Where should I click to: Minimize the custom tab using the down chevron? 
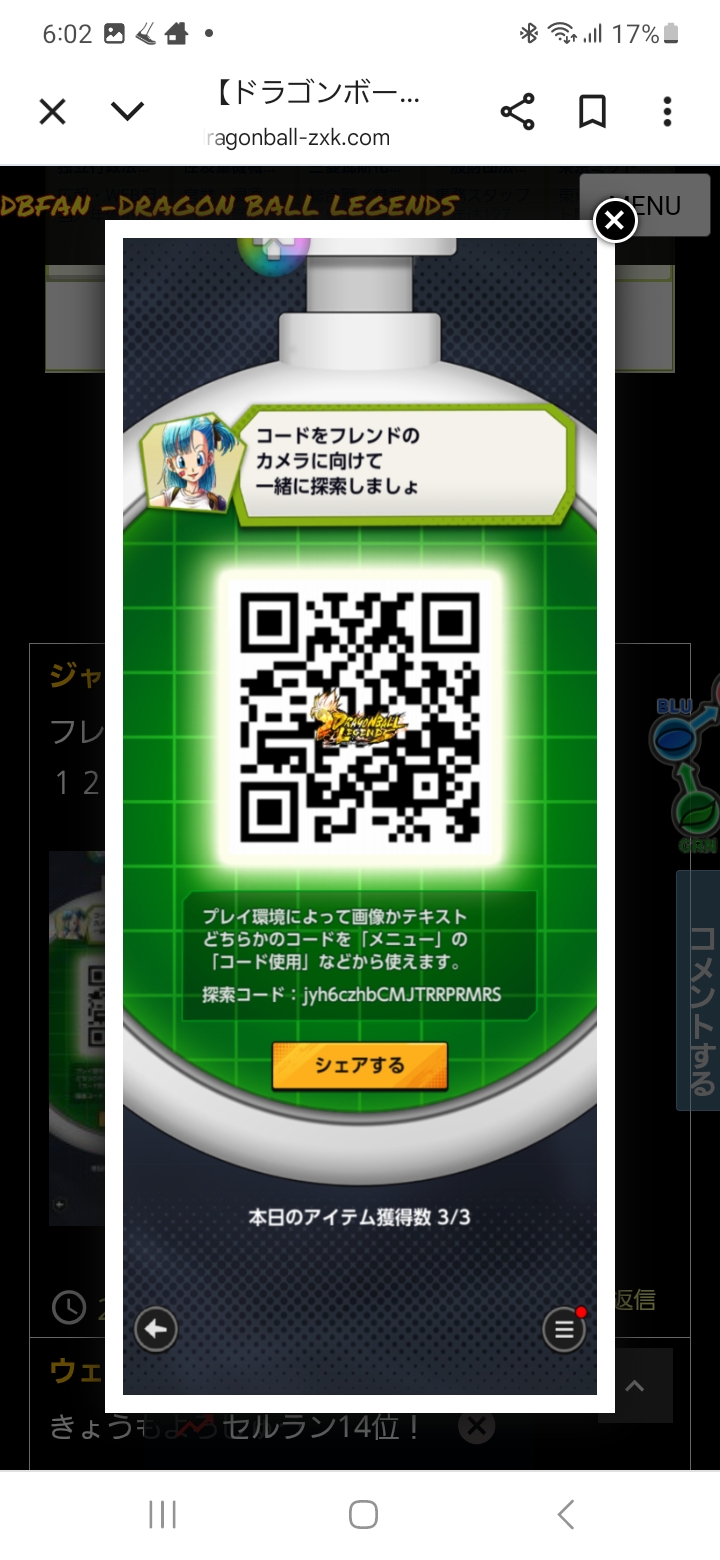(x=127, y=111)
